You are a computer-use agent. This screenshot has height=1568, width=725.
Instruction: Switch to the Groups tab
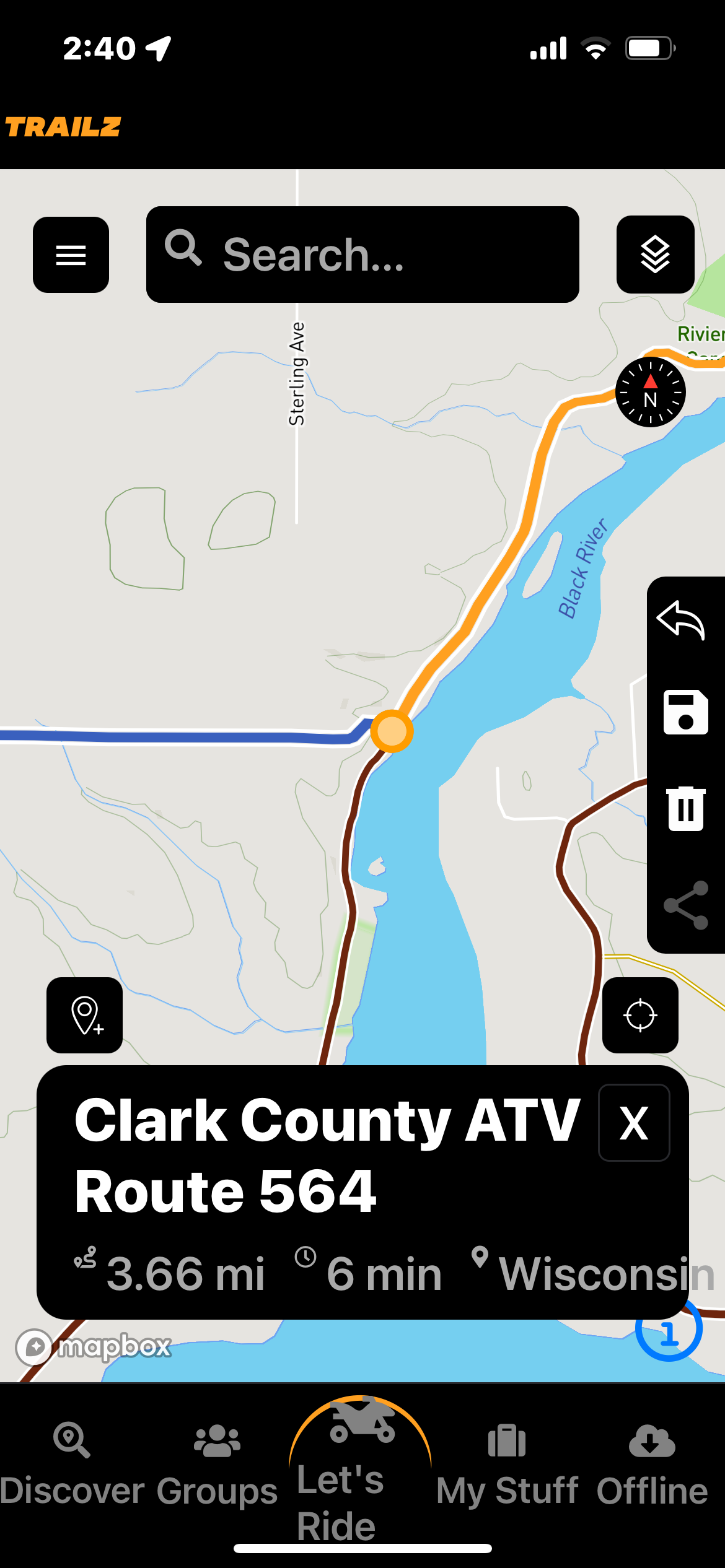[x=217, y=1468]
